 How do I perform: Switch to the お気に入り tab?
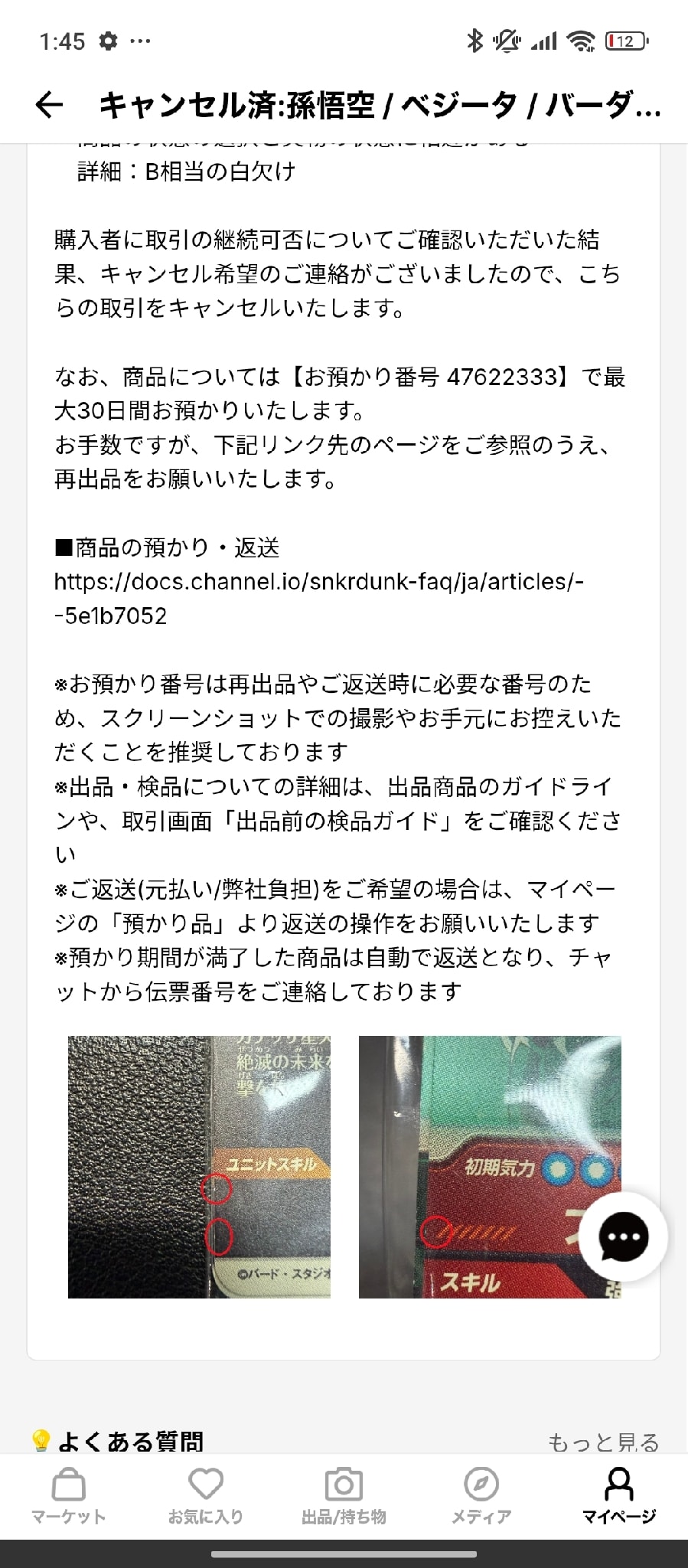tap(206, 1498)
